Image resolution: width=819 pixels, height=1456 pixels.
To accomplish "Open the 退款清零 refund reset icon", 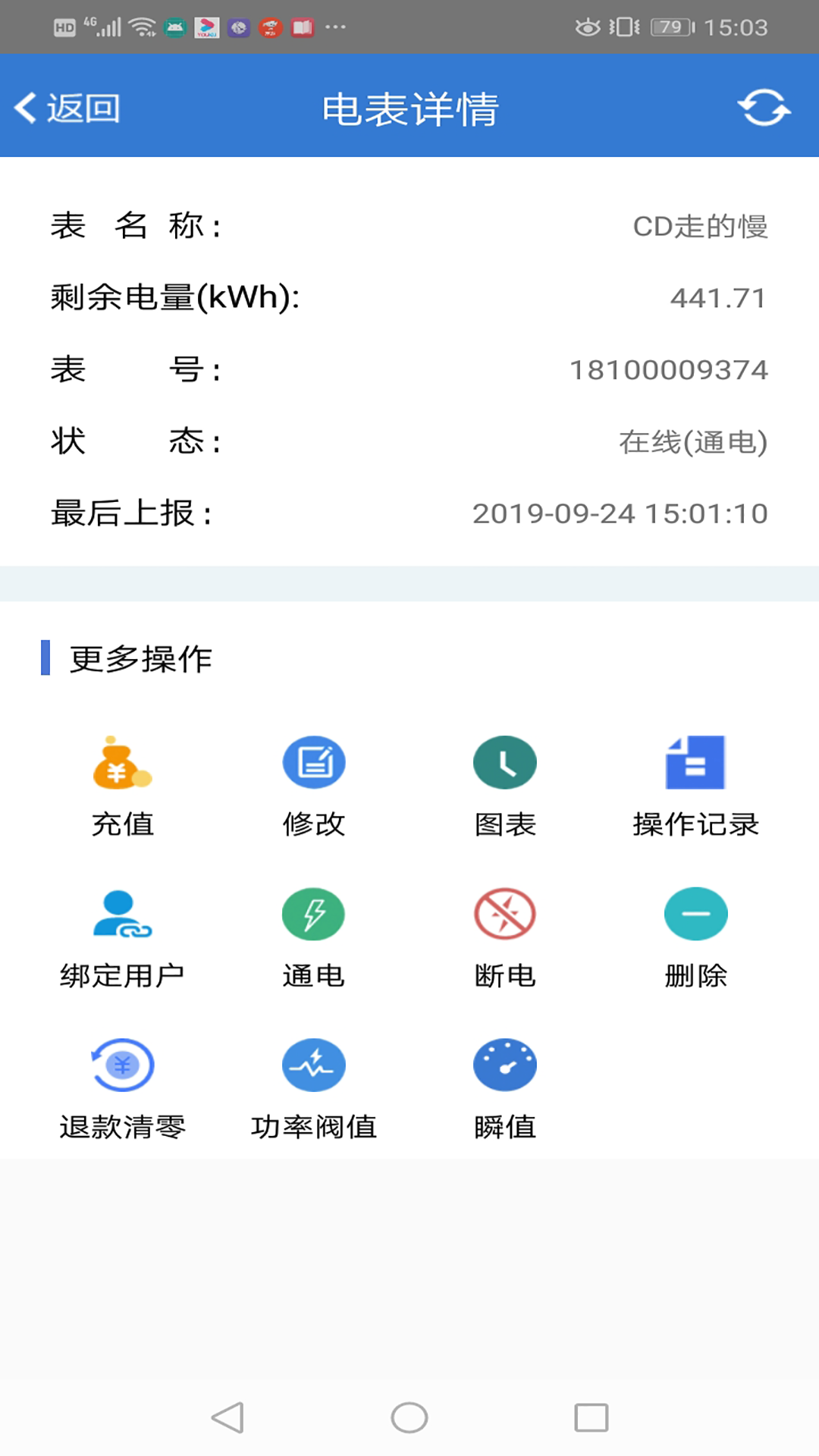I will [124, 1065].
